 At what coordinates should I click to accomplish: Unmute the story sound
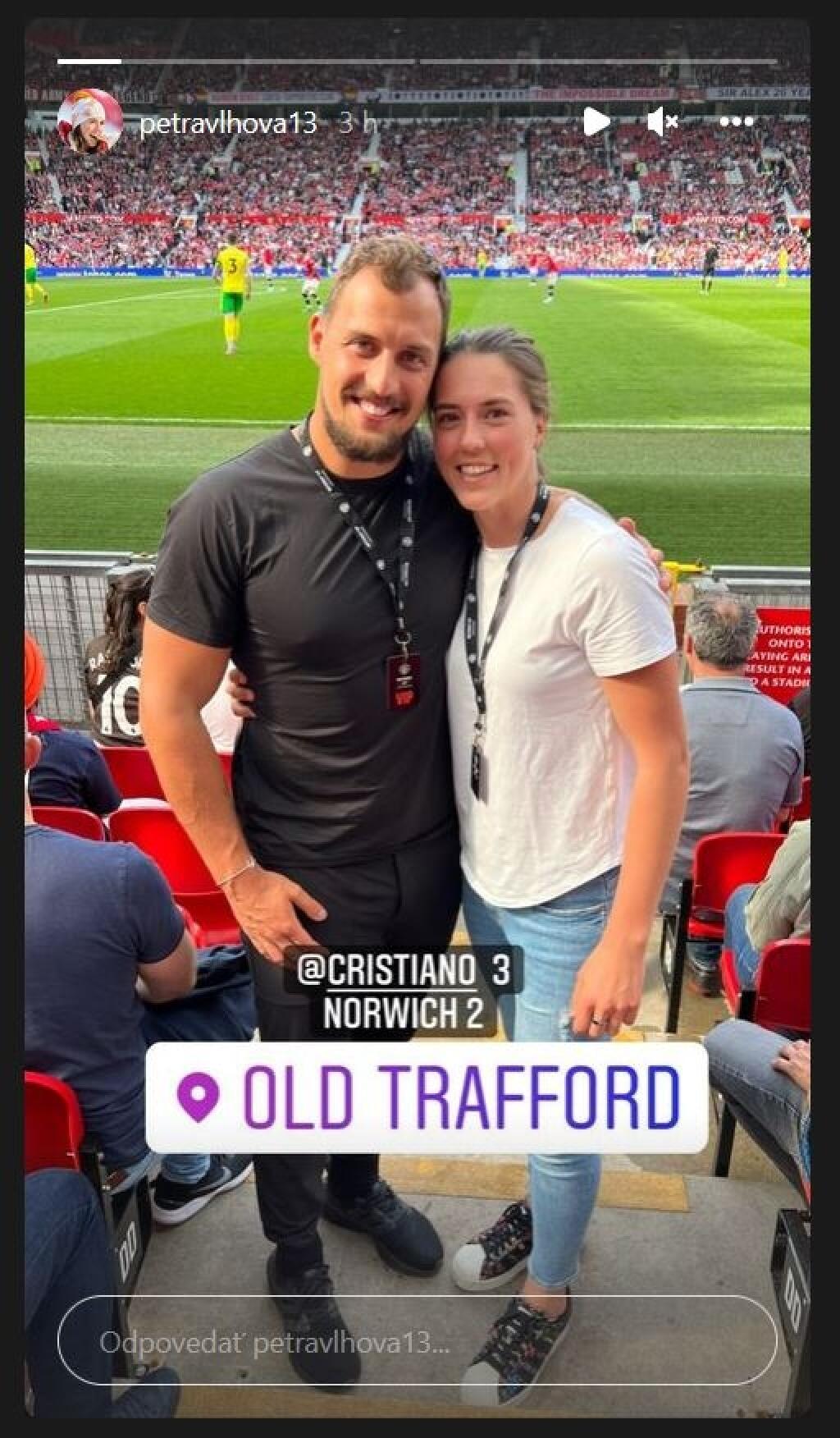tap(661, 122)
